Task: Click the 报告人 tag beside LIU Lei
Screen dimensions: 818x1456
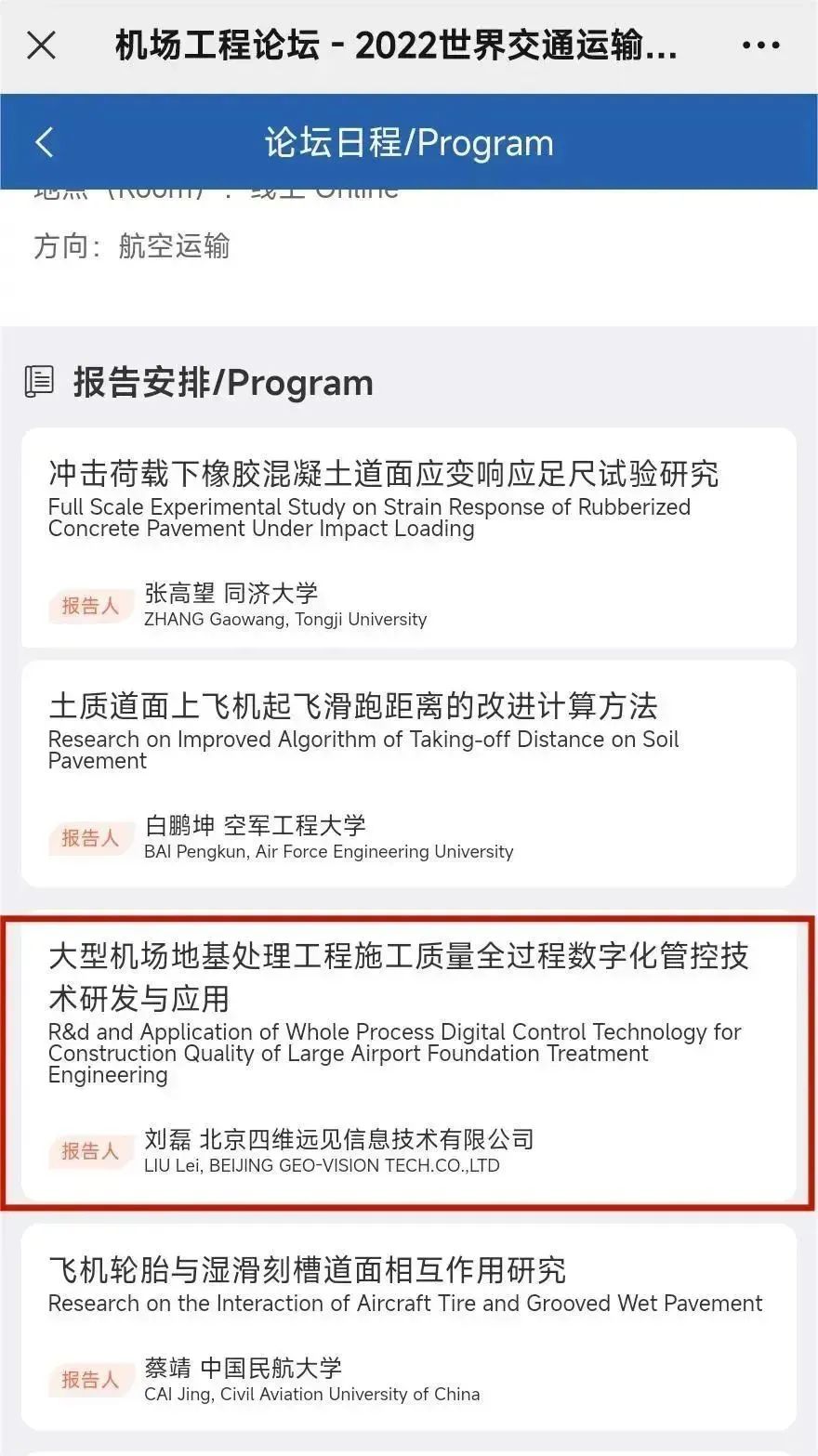Action: [x=90, y=1151]
